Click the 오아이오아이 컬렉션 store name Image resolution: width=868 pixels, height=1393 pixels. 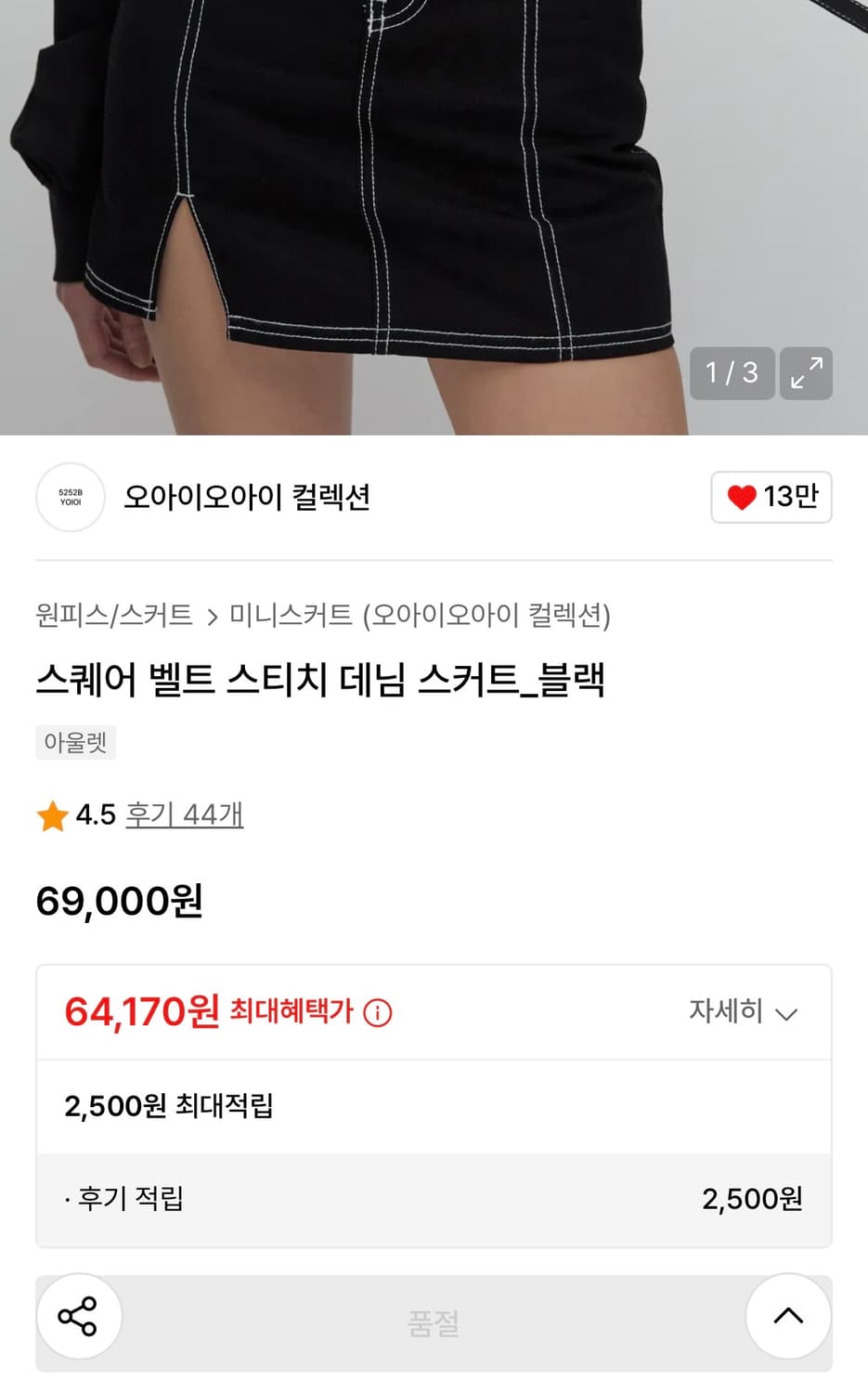point(248,498)
